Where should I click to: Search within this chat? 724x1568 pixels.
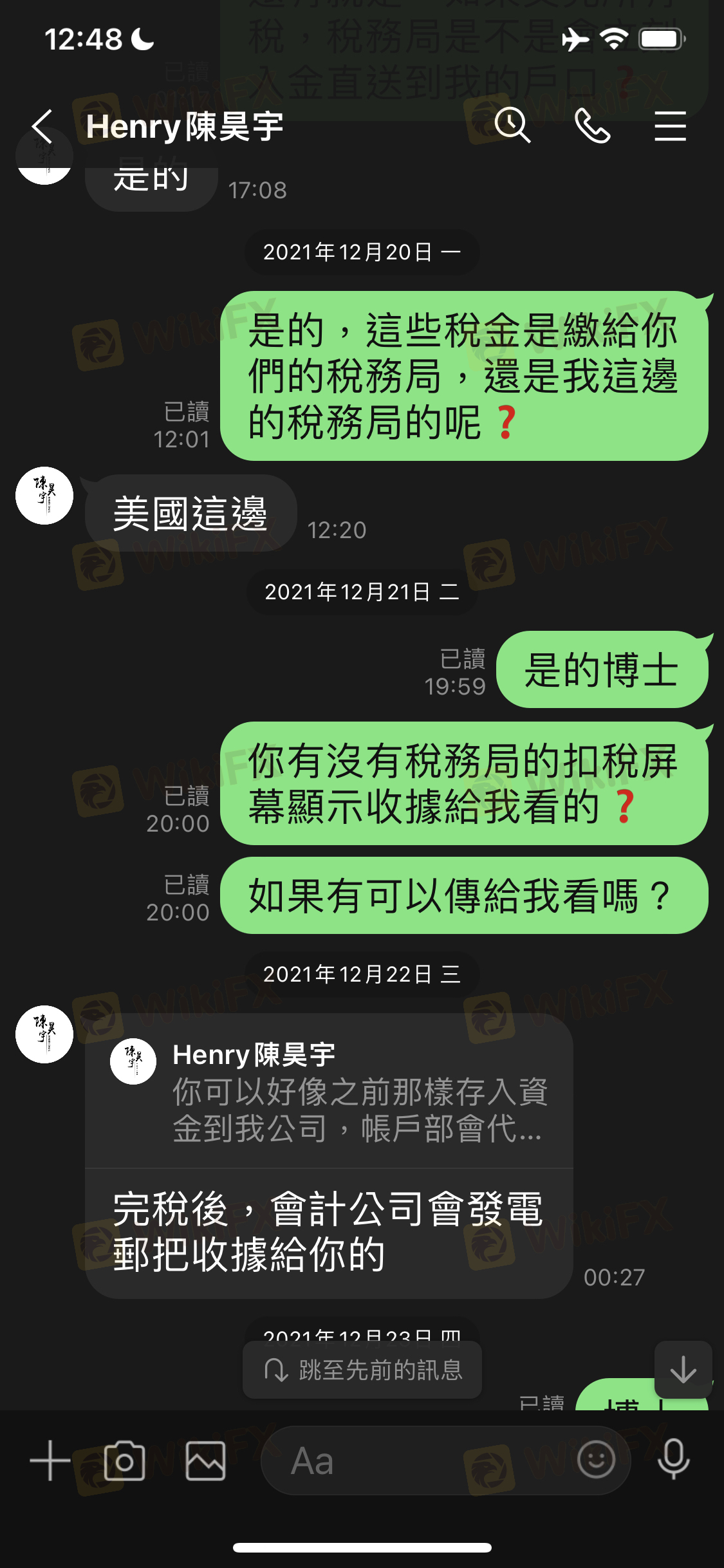click(512, 125)
